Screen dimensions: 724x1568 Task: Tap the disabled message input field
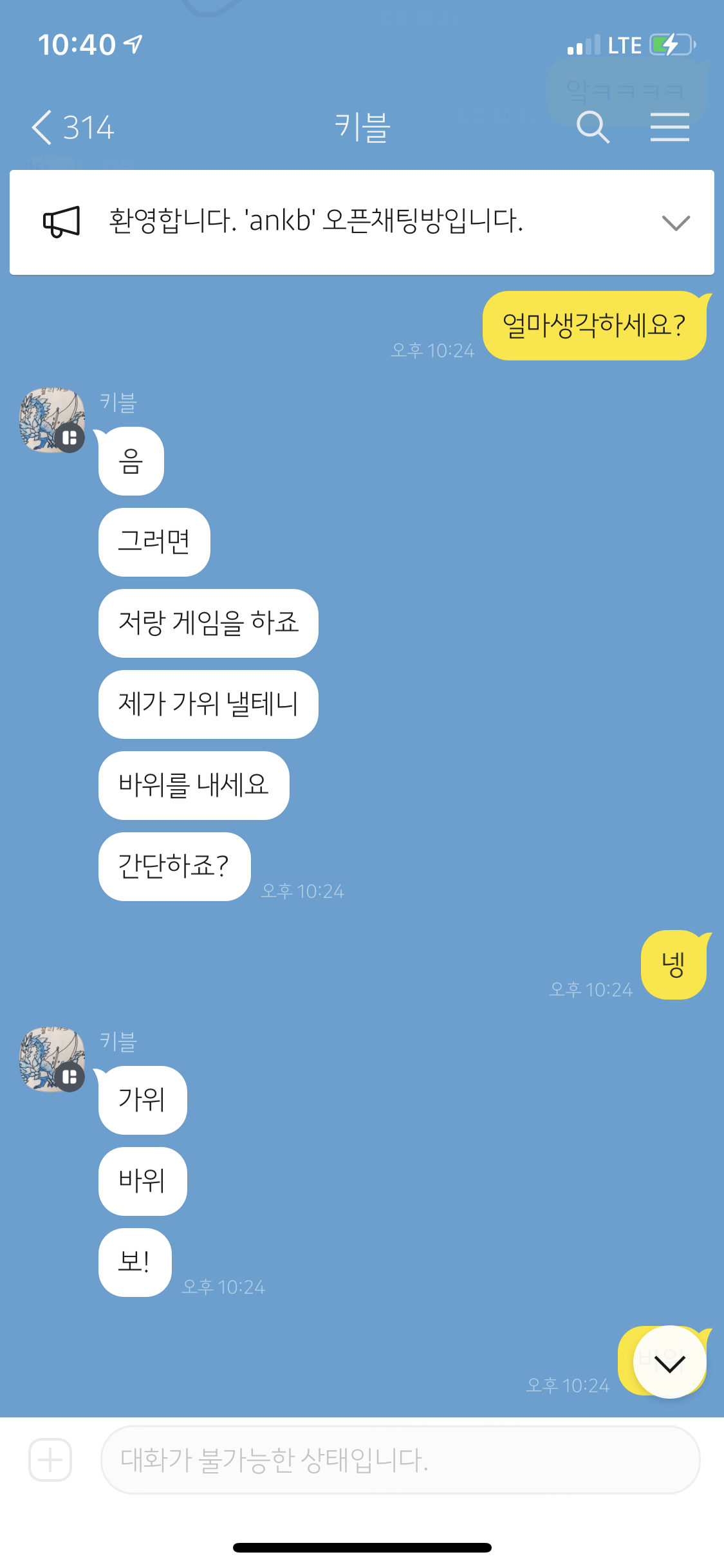pyautogui.click(x=400, y=1459)
